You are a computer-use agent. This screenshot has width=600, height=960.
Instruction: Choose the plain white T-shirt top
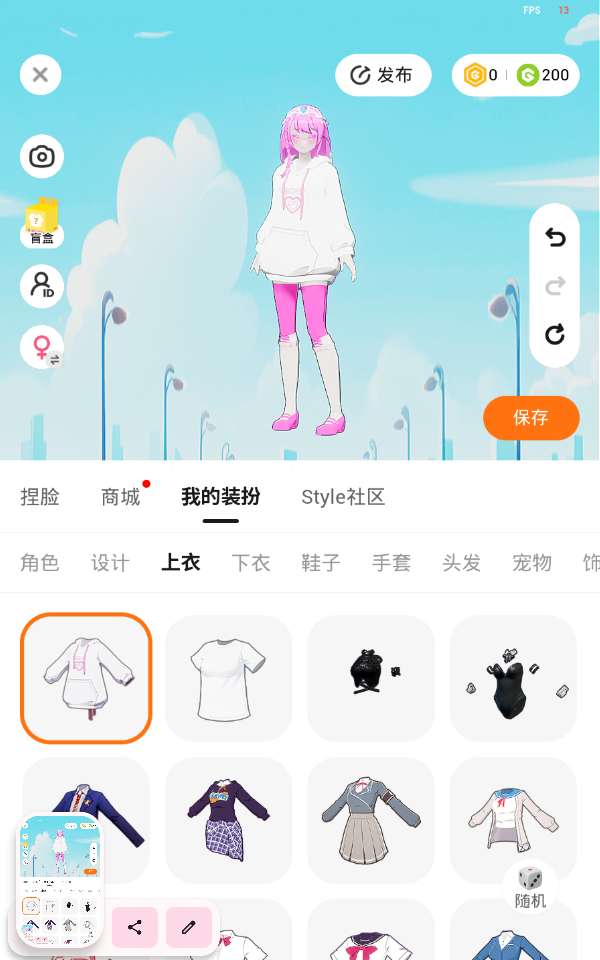pyautogui.click(x=229, y=678)
